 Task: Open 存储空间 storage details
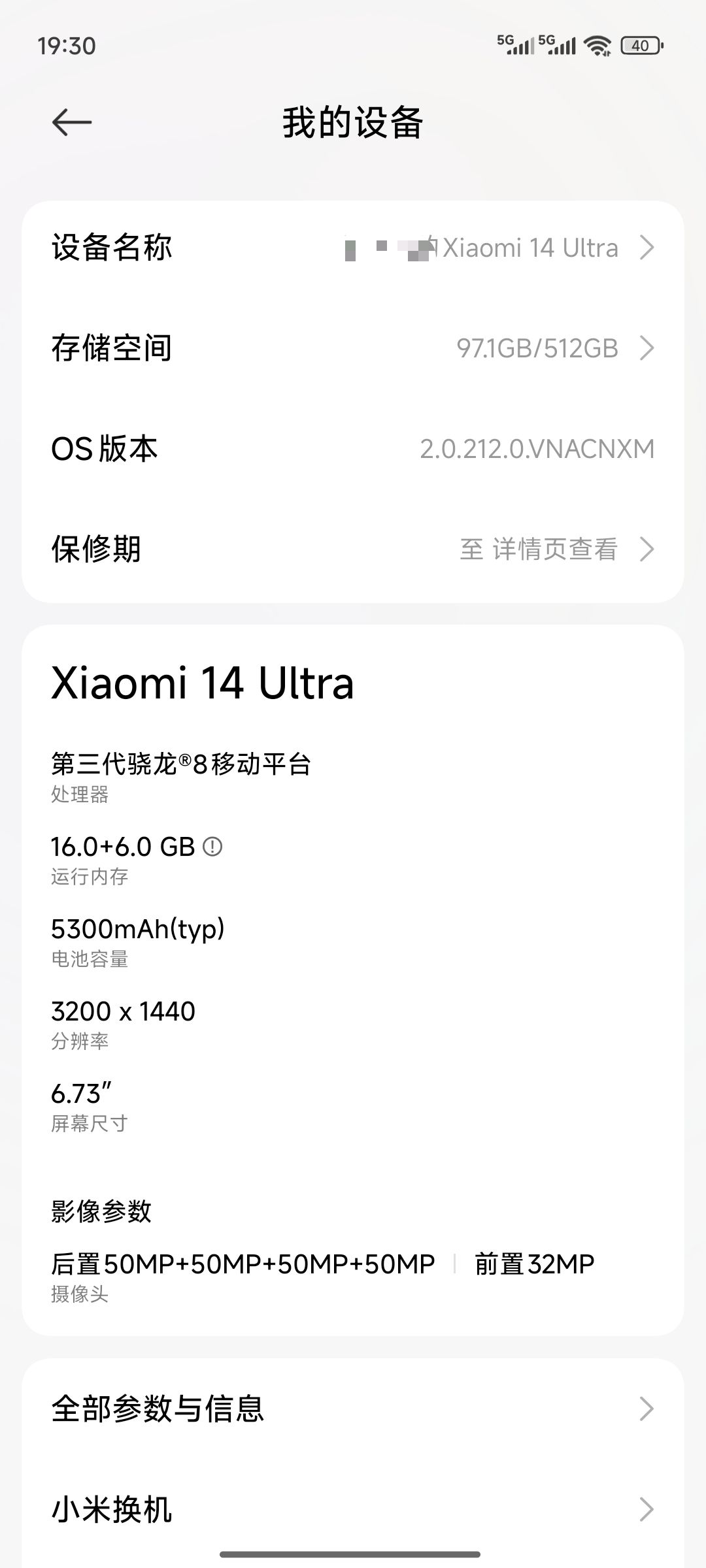pos(353,348)
